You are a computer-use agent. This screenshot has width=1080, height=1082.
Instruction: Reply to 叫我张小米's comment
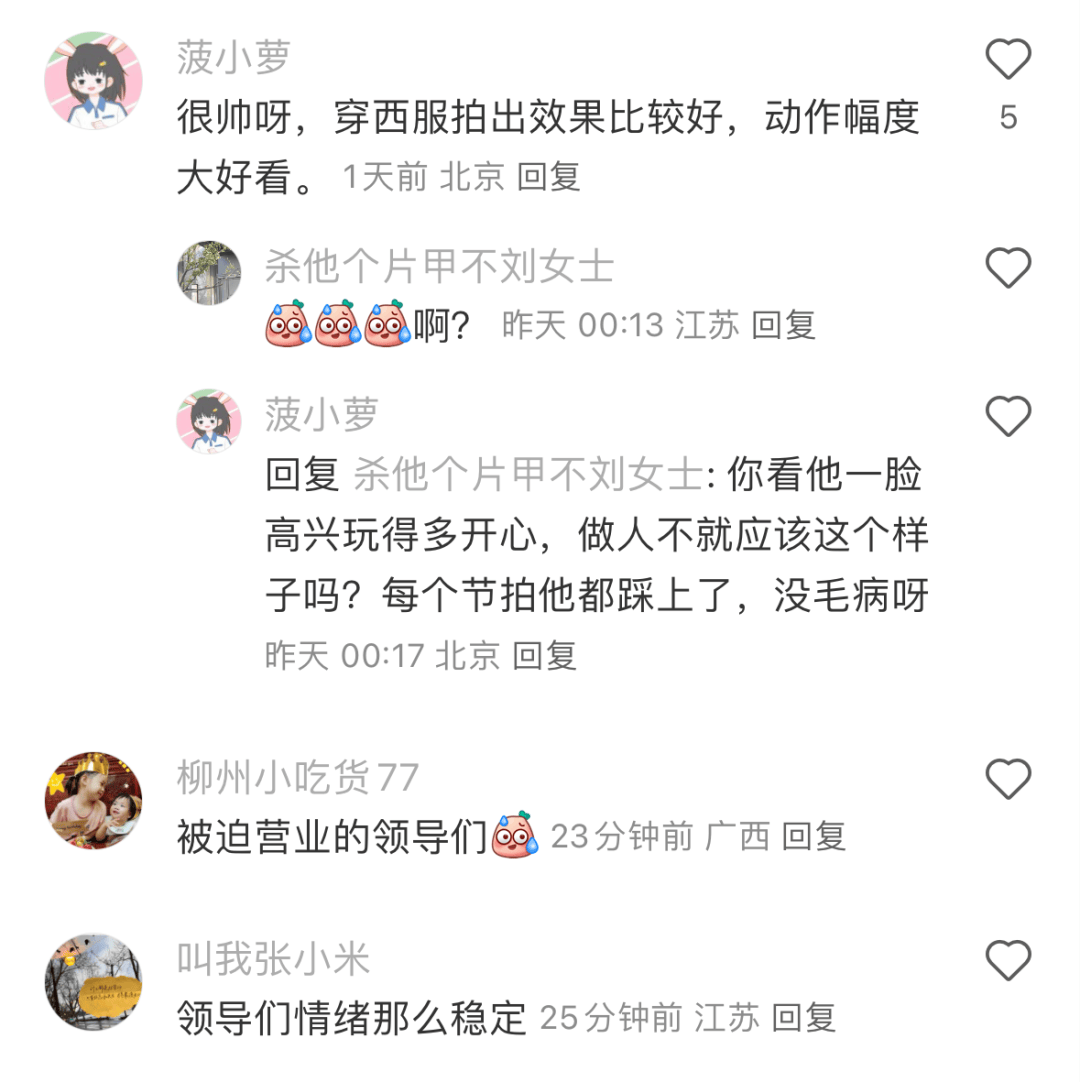tap(804, 1019)
